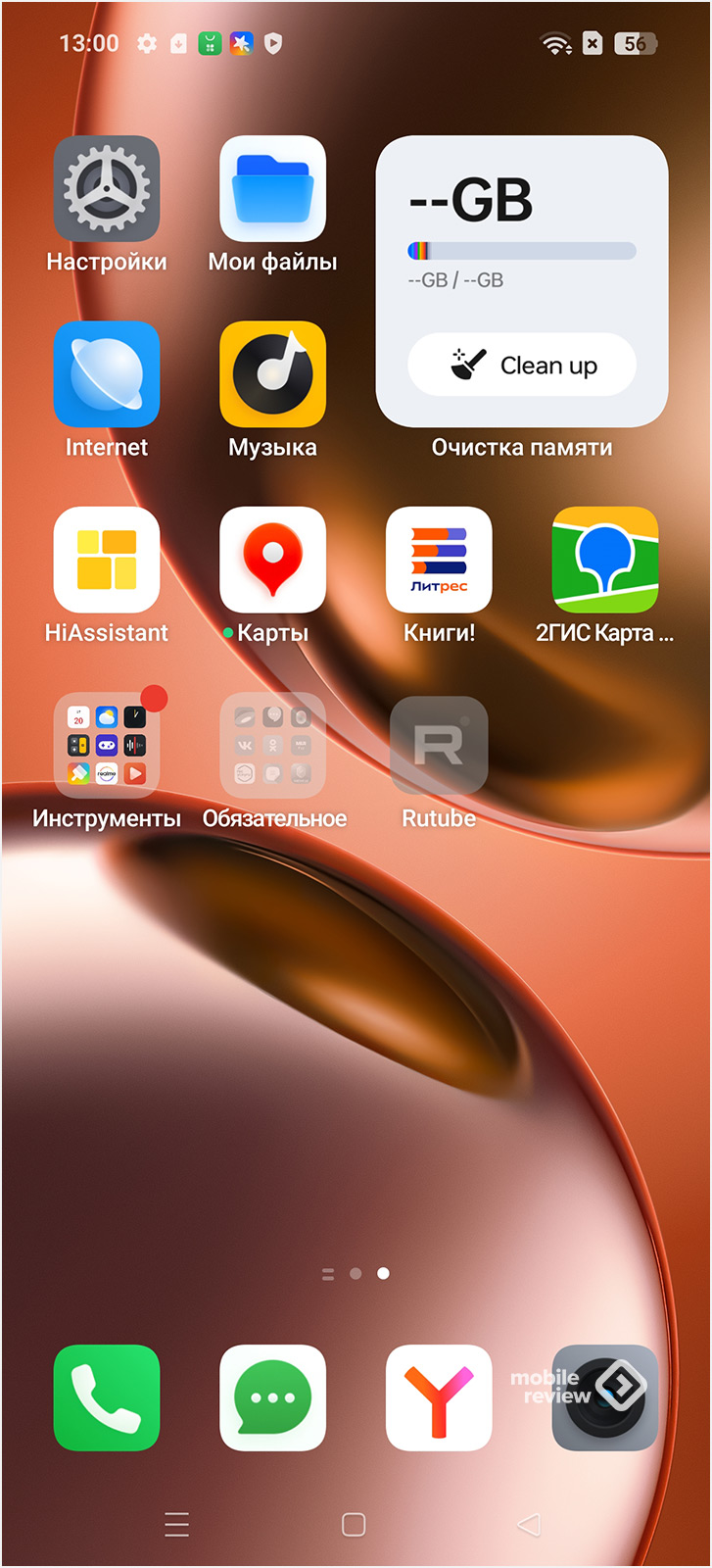Launch the Музыка music app
Image resolution: width=712 pixels, height=1568 pixels.
(272, 374)
